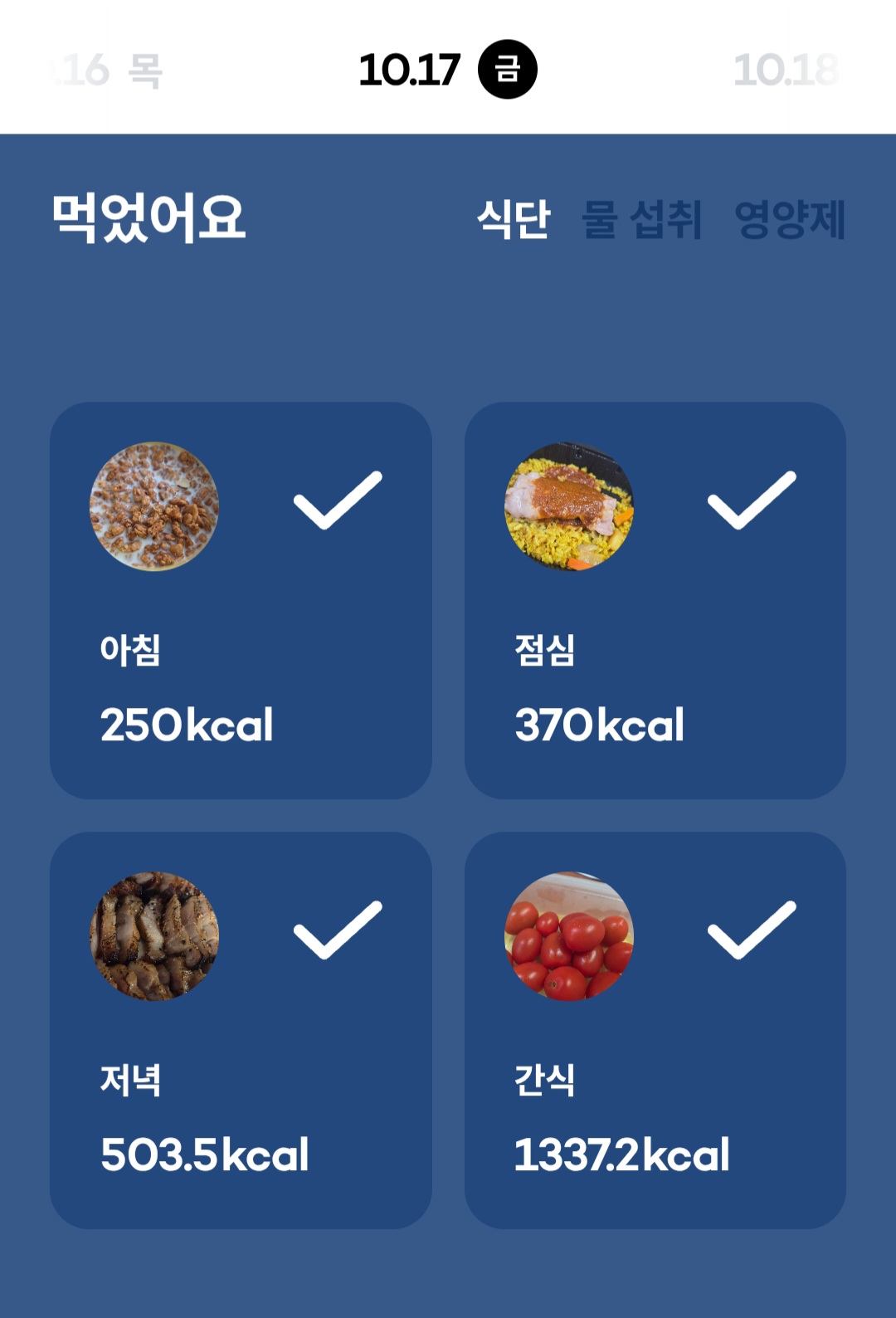Go to next day 10.18

786,71
